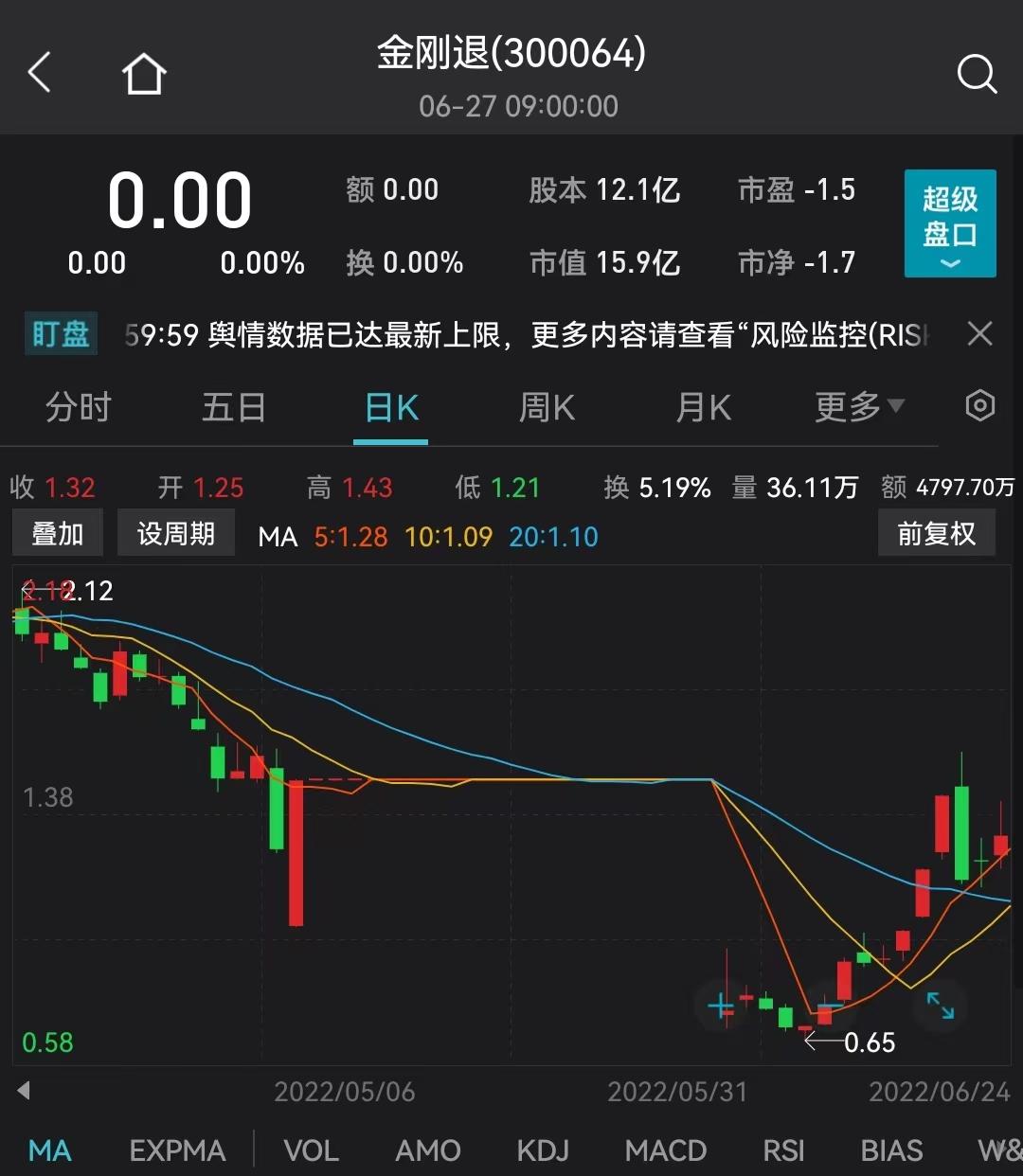The image size is (1023, 1176).
Task: Select the MACD indicator
Action: click(666, 1150)
